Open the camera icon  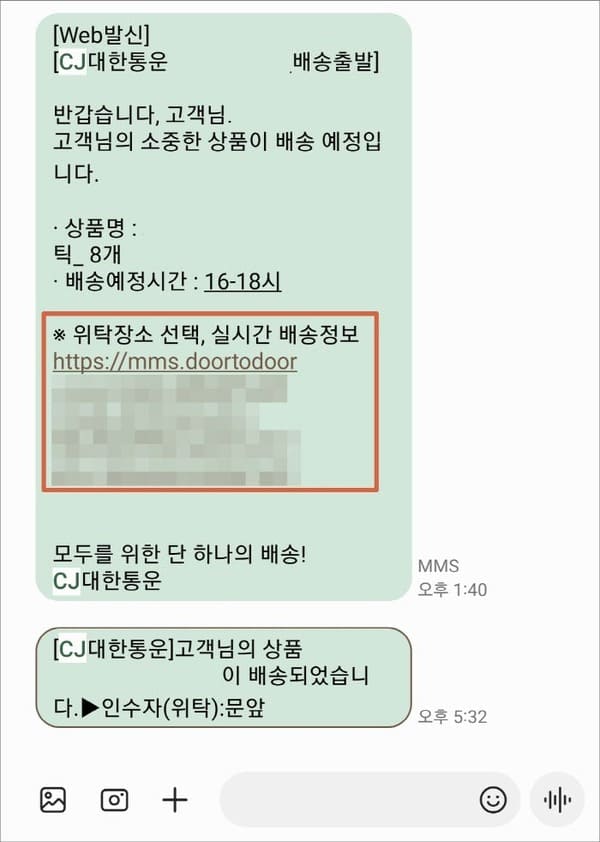(x=114, y=799)
